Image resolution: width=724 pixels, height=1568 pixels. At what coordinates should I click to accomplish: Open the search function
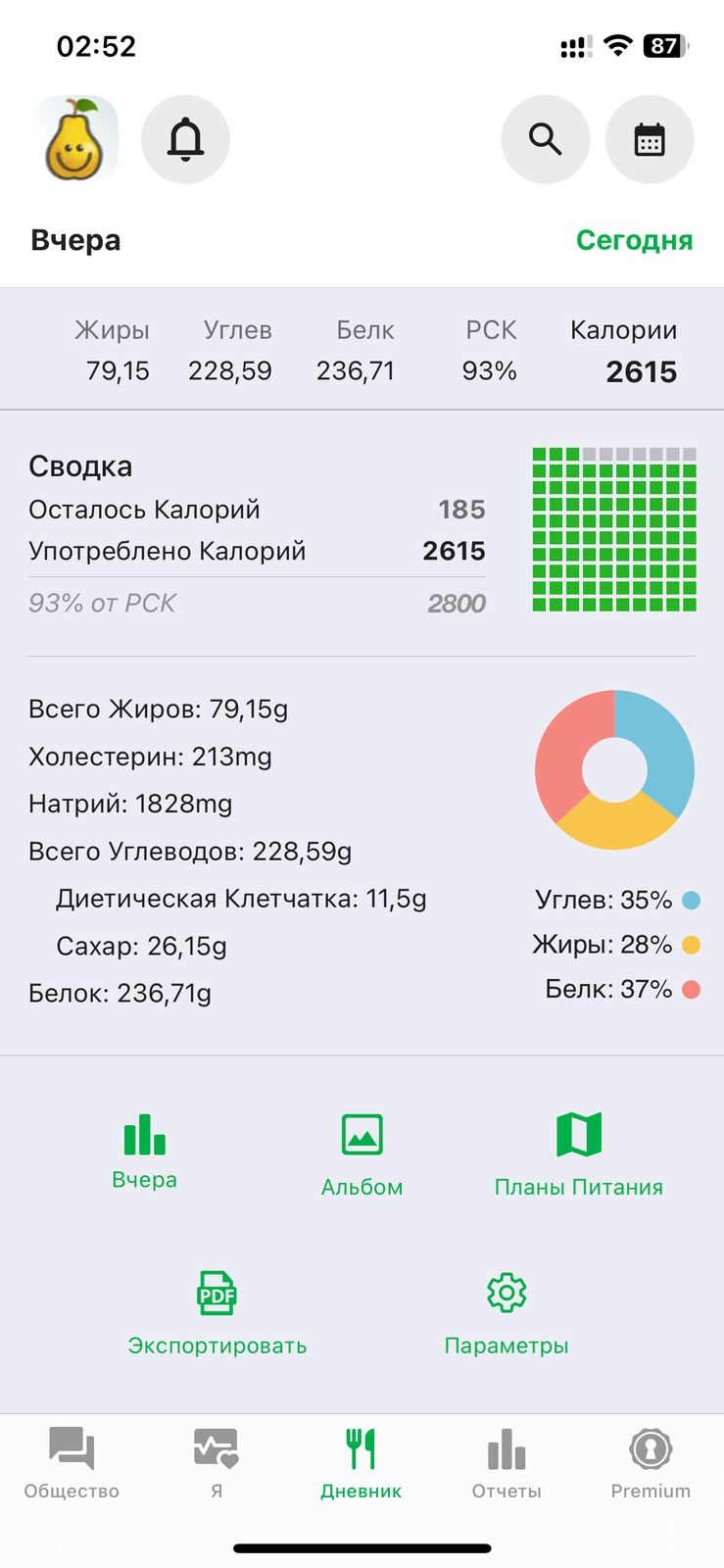[x=546, y=139]
